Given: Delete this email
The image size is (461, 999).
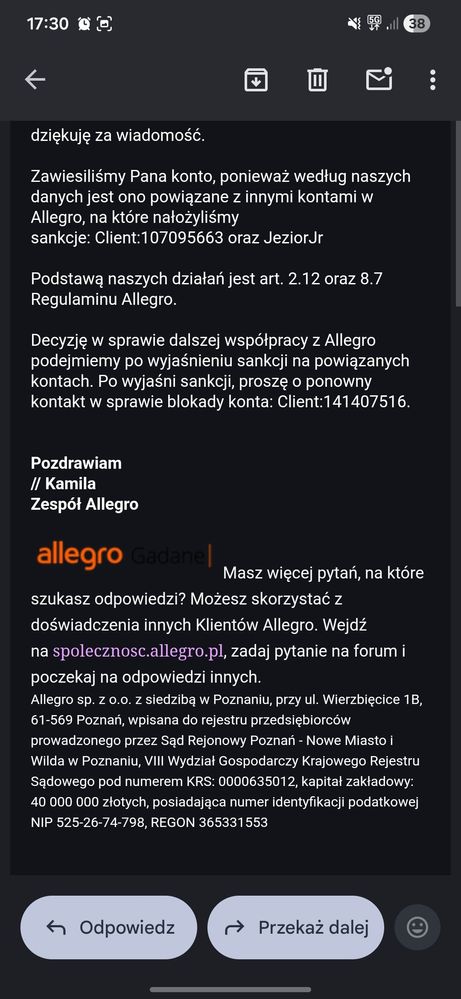Looking at the screenshot, I should (317, 80).
